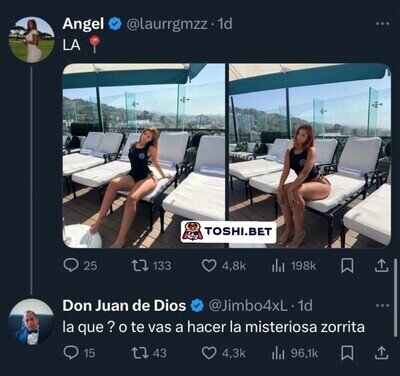The image size is (400, 376).
Task: Share Angel's tweet
Action: (x=382, y=266)
